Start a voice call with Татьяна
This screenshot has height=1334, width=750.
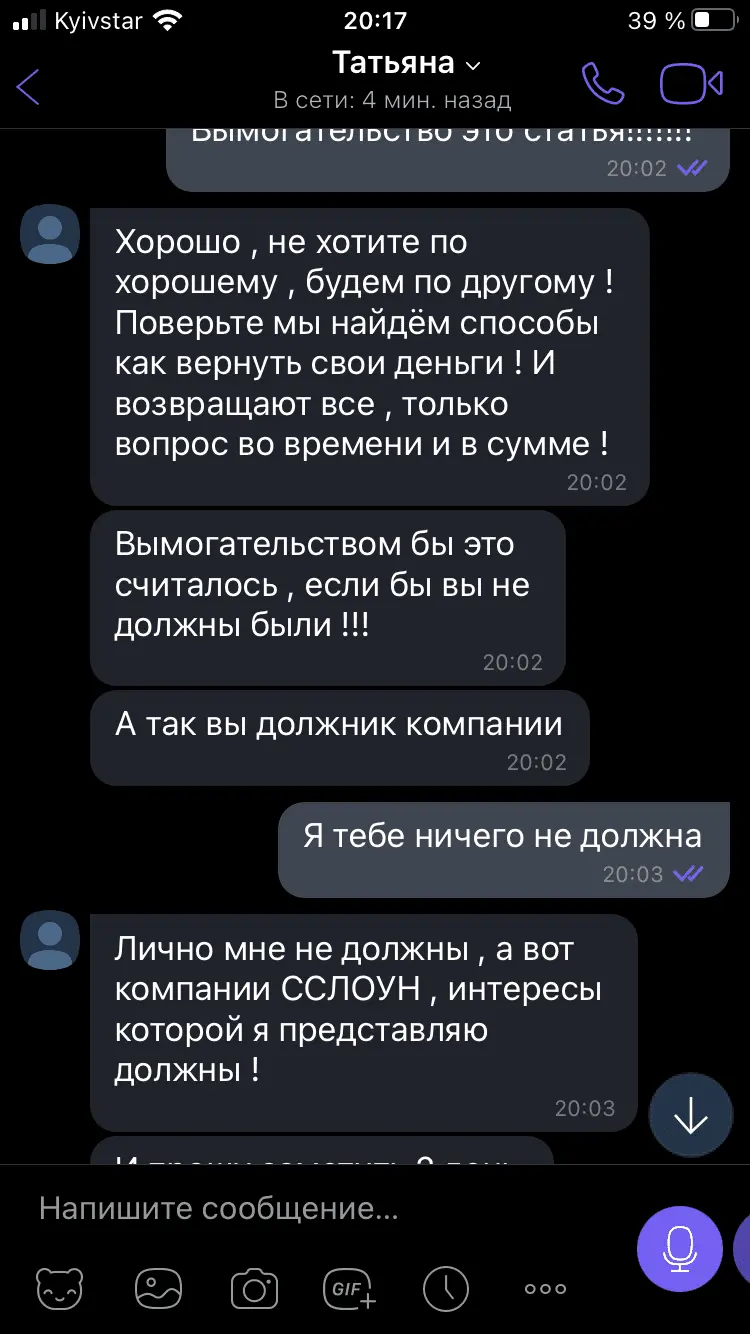[603, 85]
